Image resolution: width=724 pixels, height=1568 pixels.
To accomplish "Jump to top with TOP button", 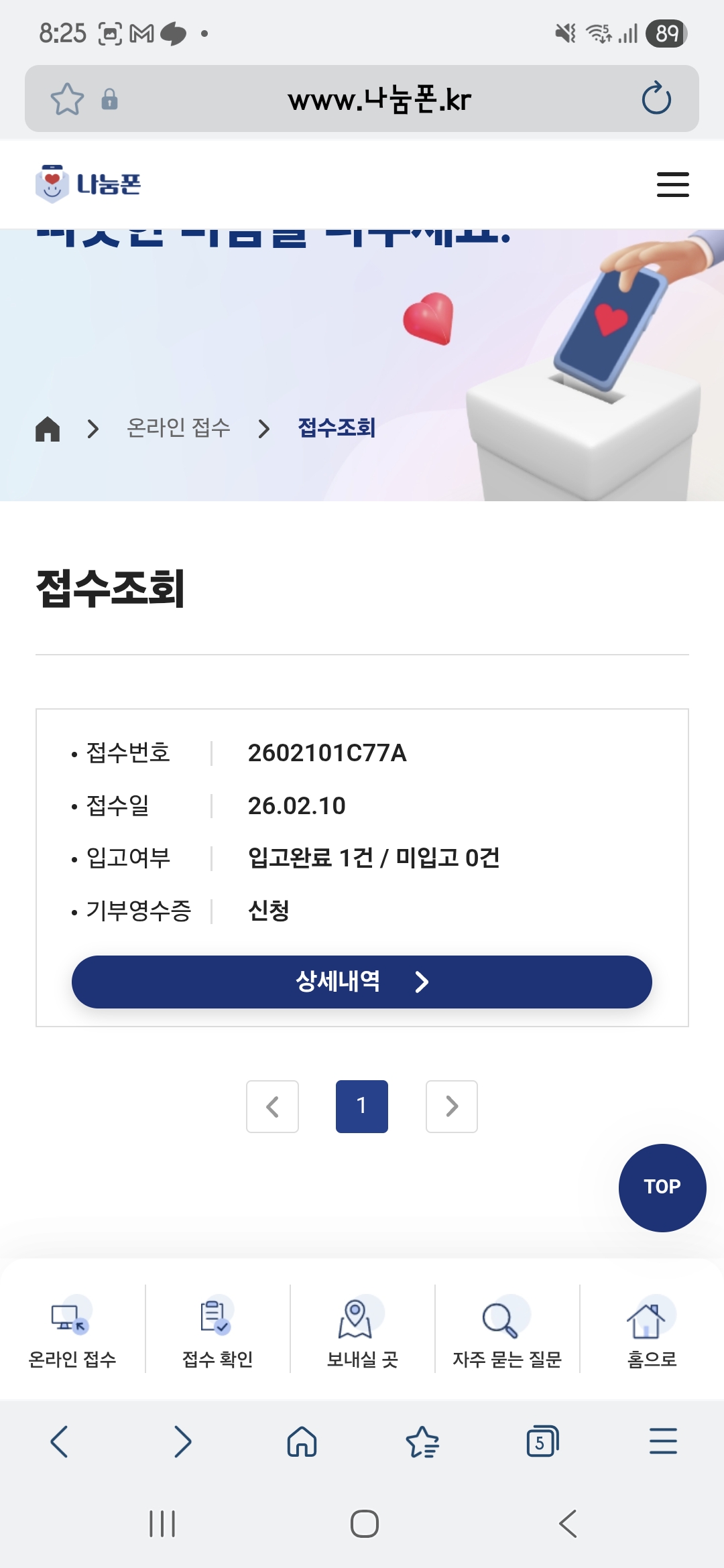I will (x=662, y=1187).
